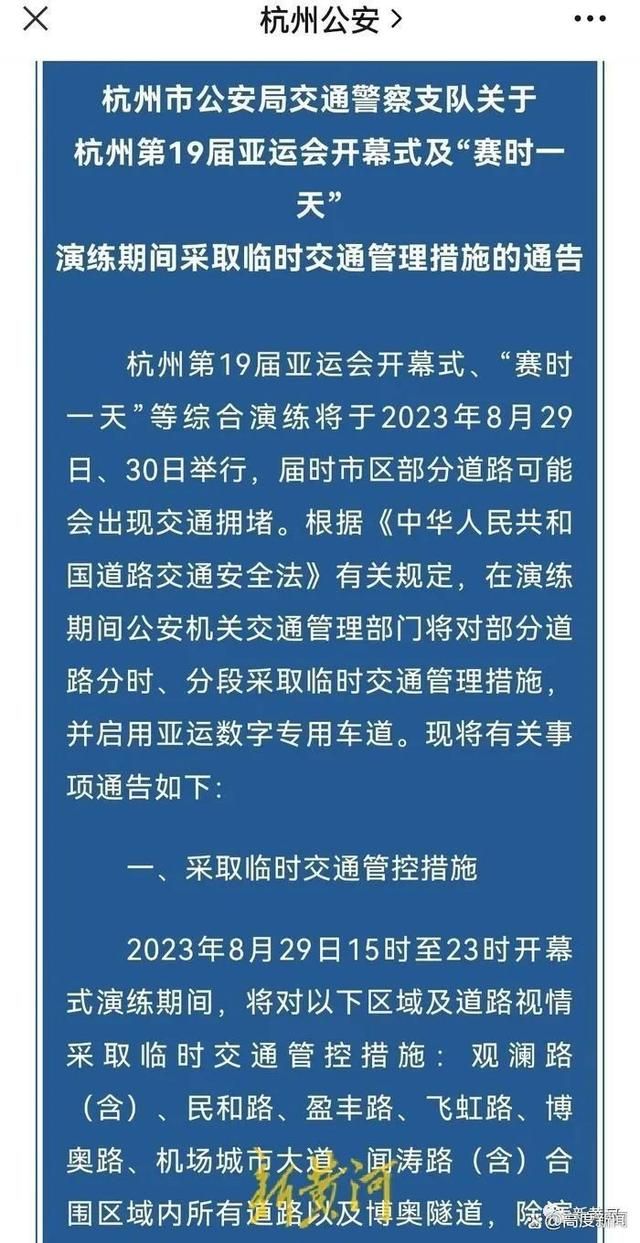The height and width of the screenshot is (1243, 640).
Task: Close the article page
Action: tap(35, 19)
